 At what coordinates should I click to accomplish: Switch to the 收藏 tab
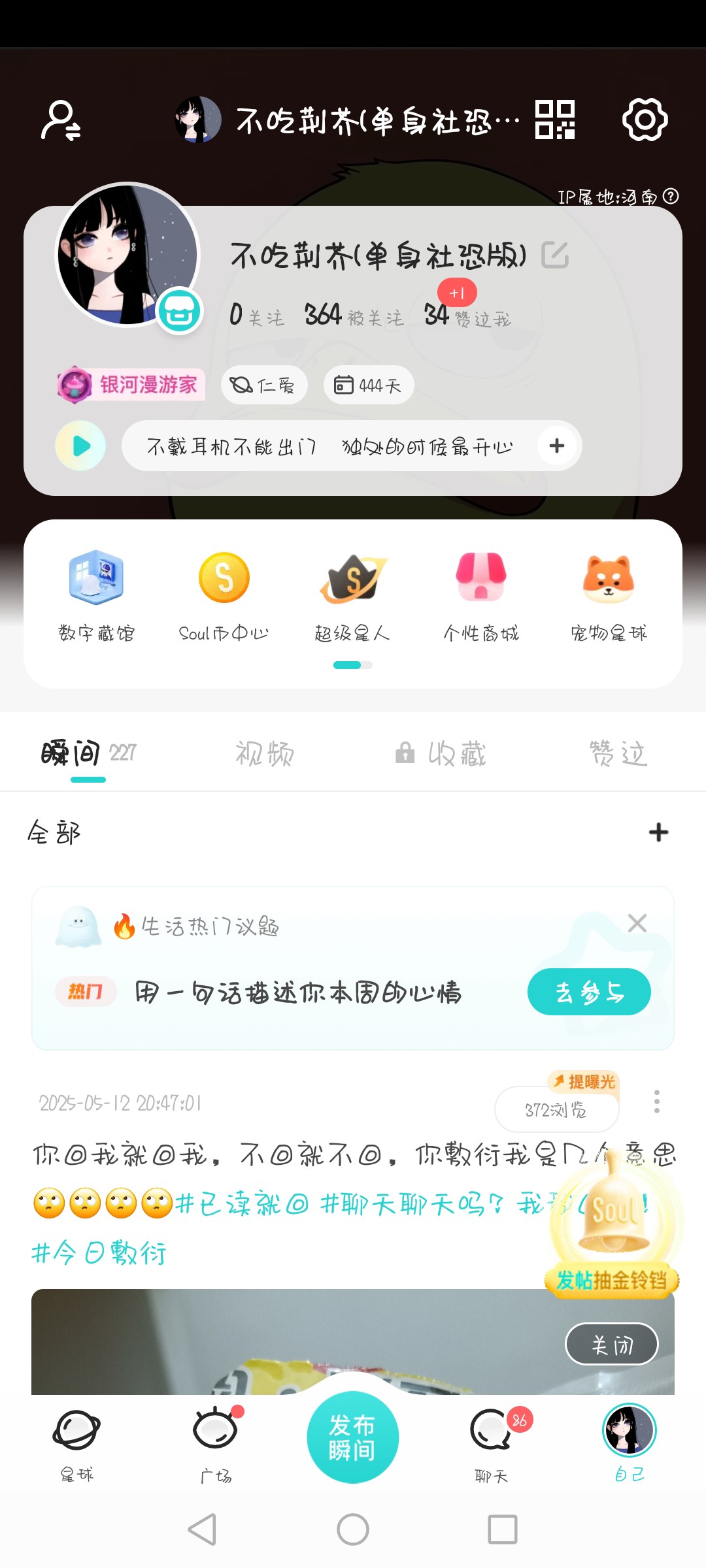441,753
